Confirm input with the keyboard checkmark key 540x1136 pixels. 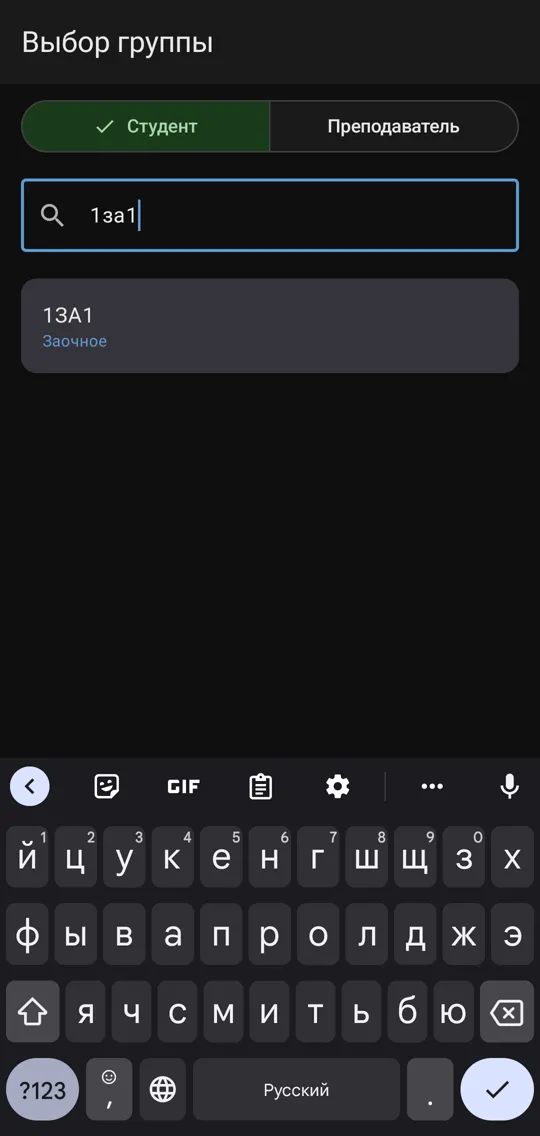pos(497,1088)
